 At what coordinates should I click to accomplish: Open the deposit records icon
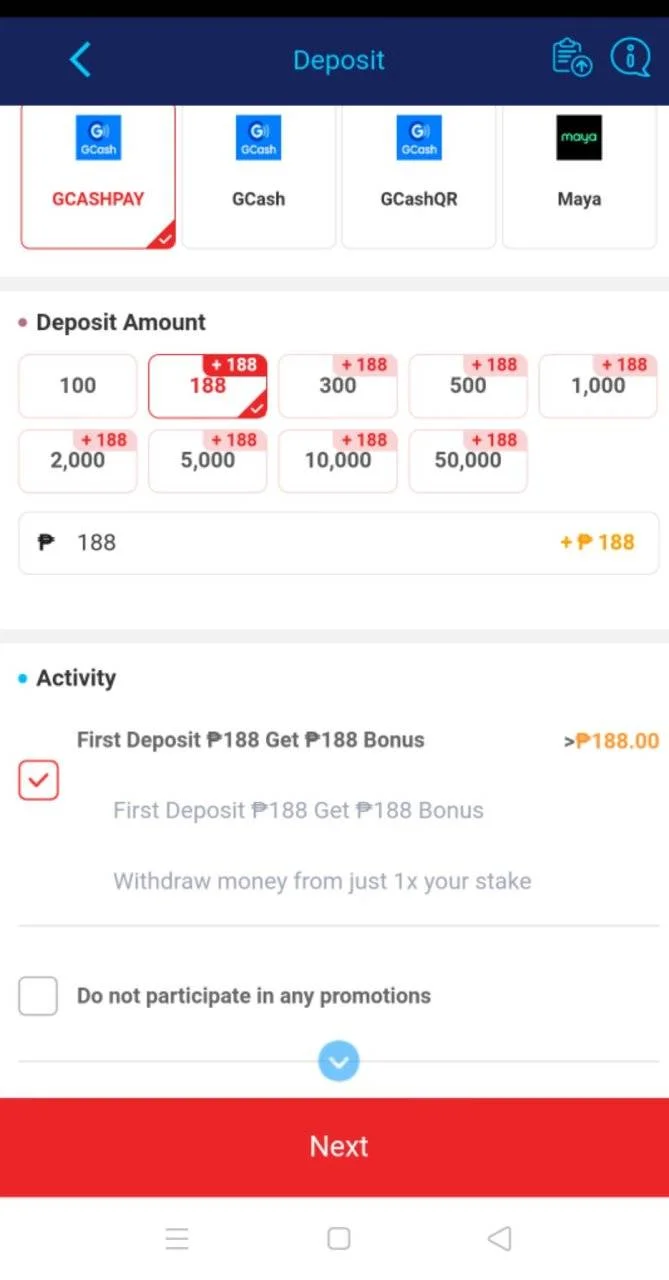[x=572, y=57]
